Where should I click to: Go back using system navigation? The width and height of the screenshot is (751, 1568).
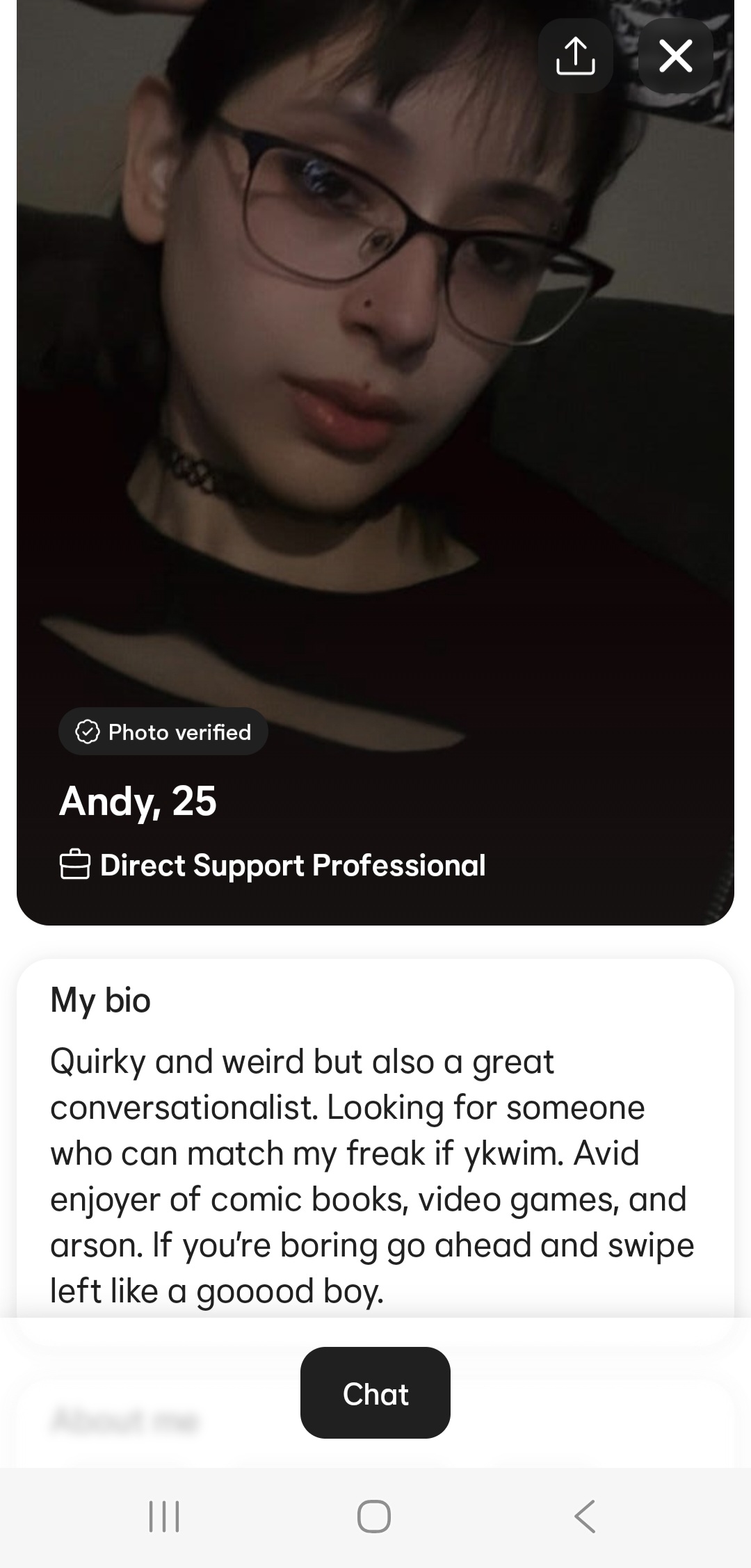tap(585, 1516)
